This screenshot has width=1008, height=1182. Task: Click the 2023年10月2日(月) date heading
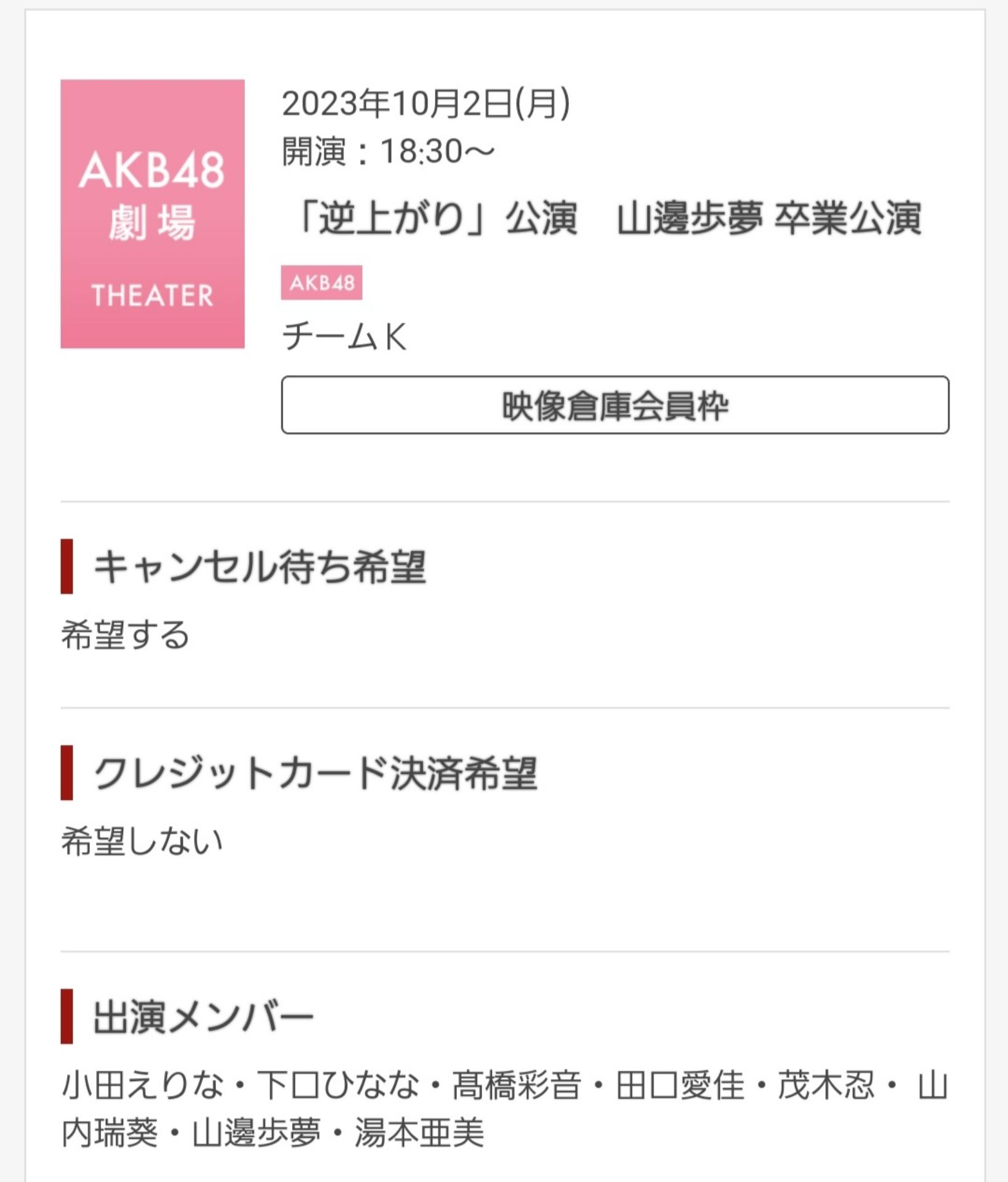(x=425, y=104)
